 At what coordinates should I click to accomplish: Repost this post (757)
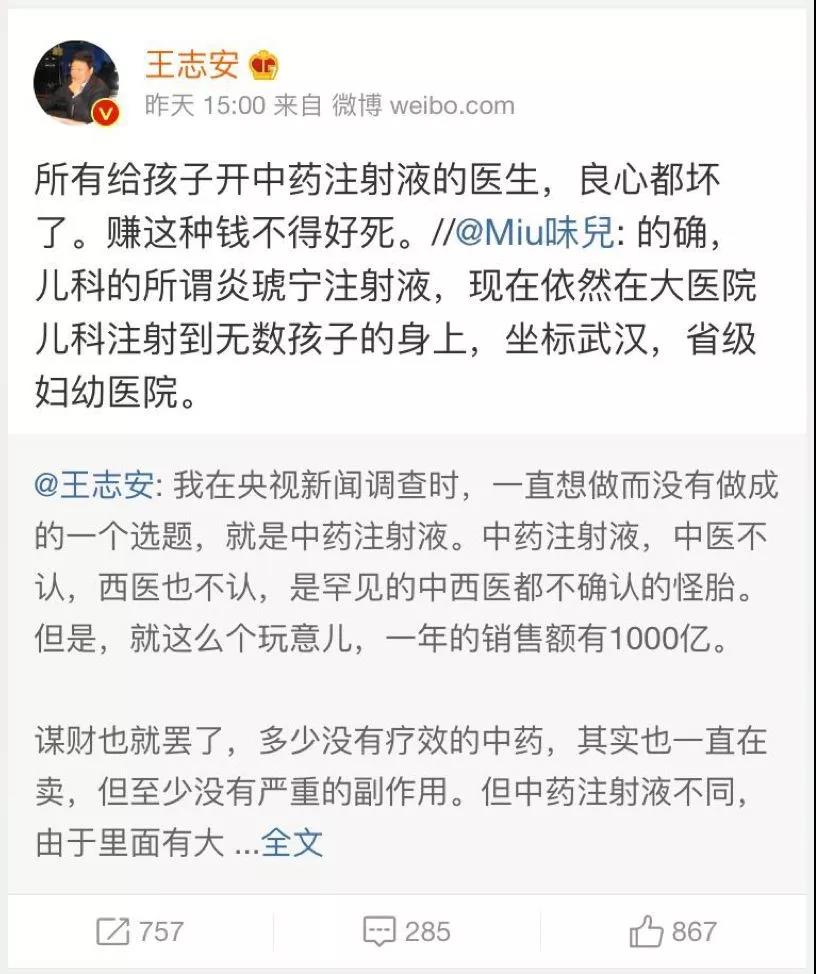pyautogui.click(x=140, y=932)
